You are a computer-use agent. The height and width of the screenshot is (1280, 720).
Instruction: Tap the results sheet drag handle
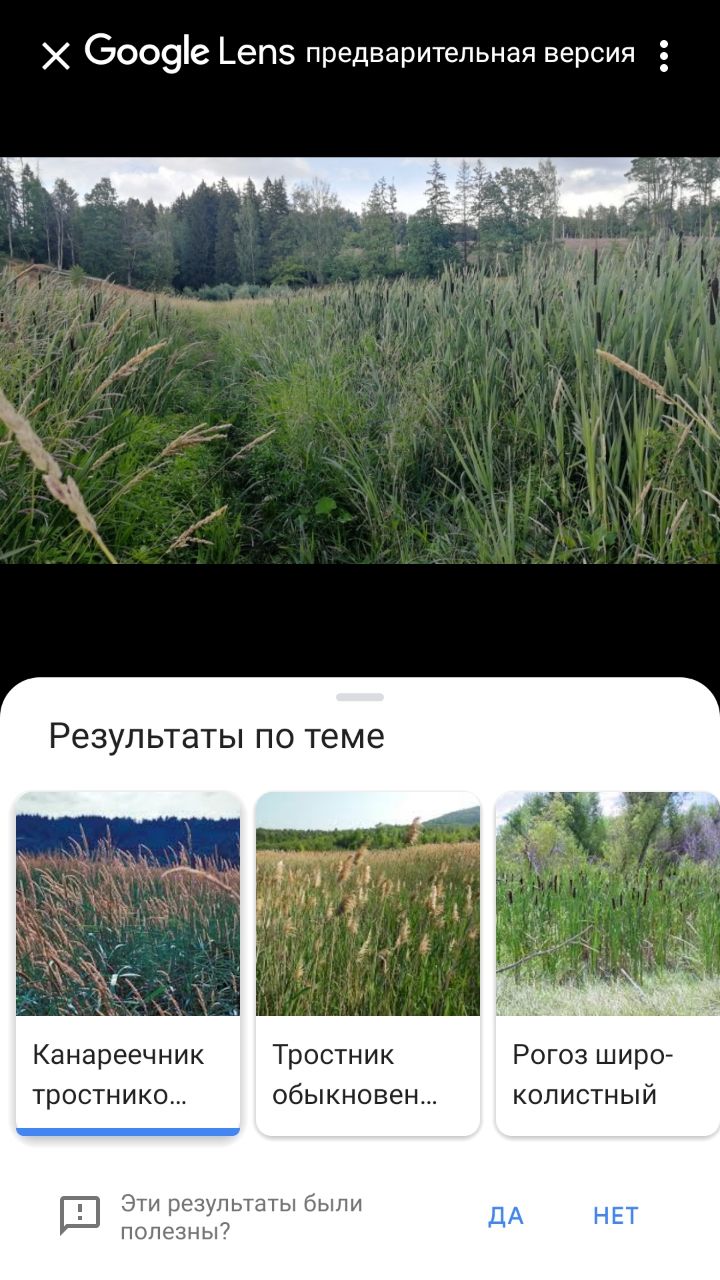pyautogui.click(x=360, y=697)
